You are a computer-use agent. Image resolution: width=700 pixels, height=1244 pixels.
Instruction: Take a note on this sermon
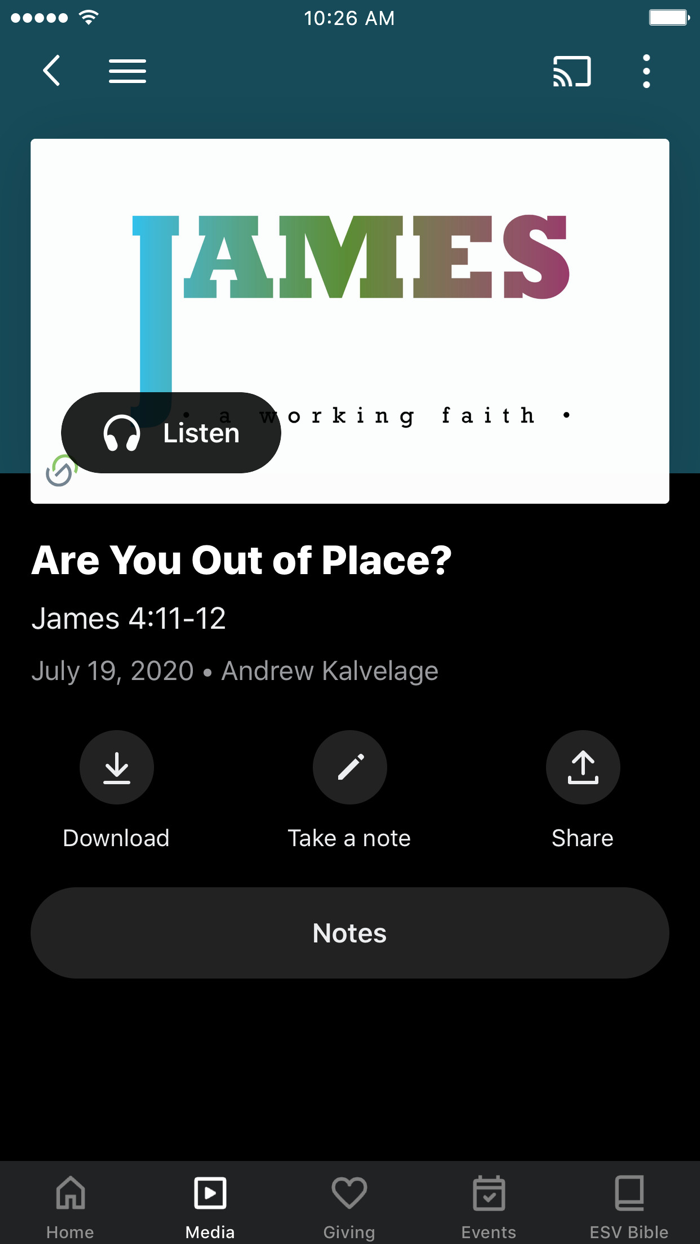point(350,768)
